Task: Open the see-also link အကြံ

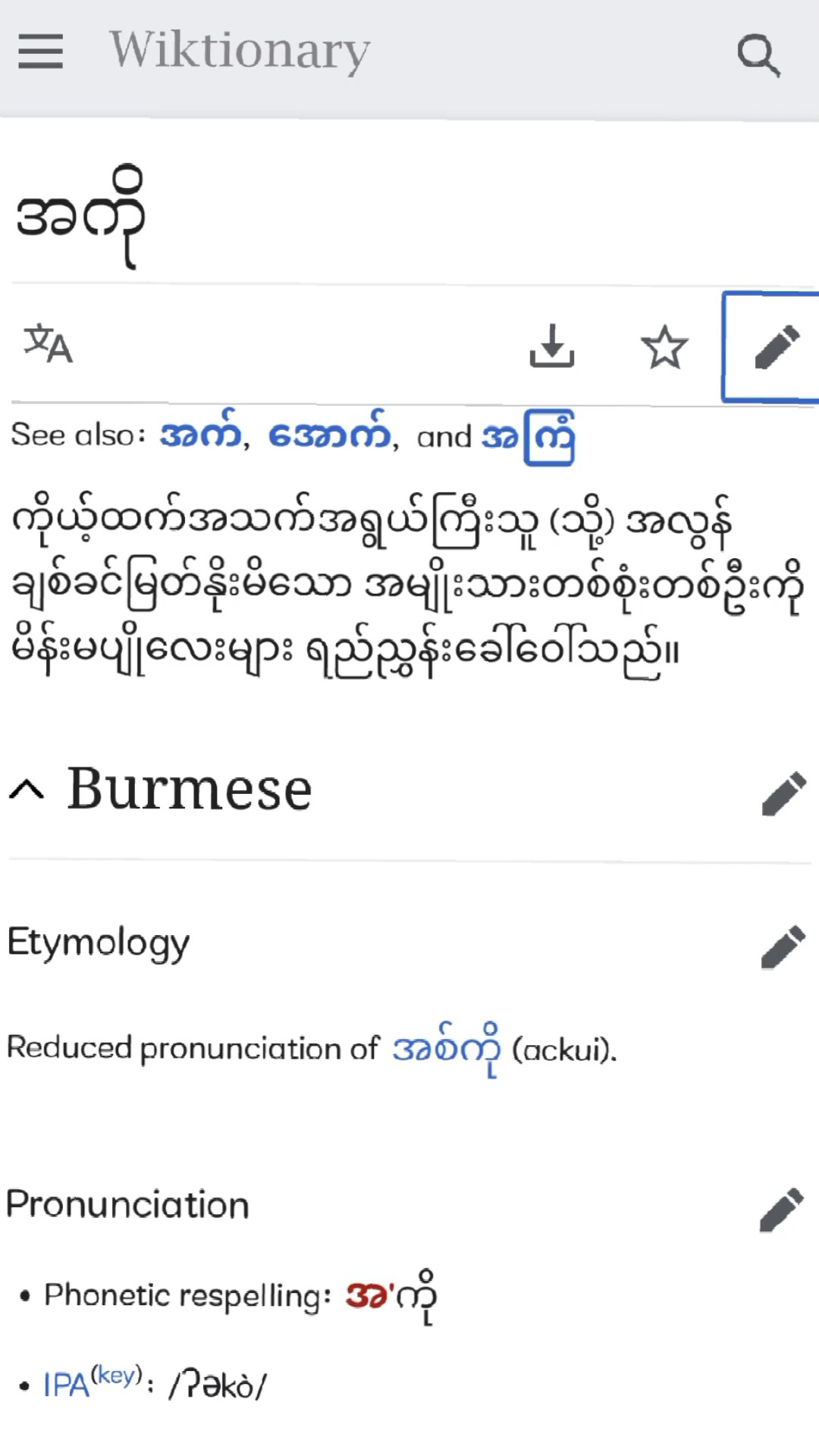Action: click(x=529, y=437)
